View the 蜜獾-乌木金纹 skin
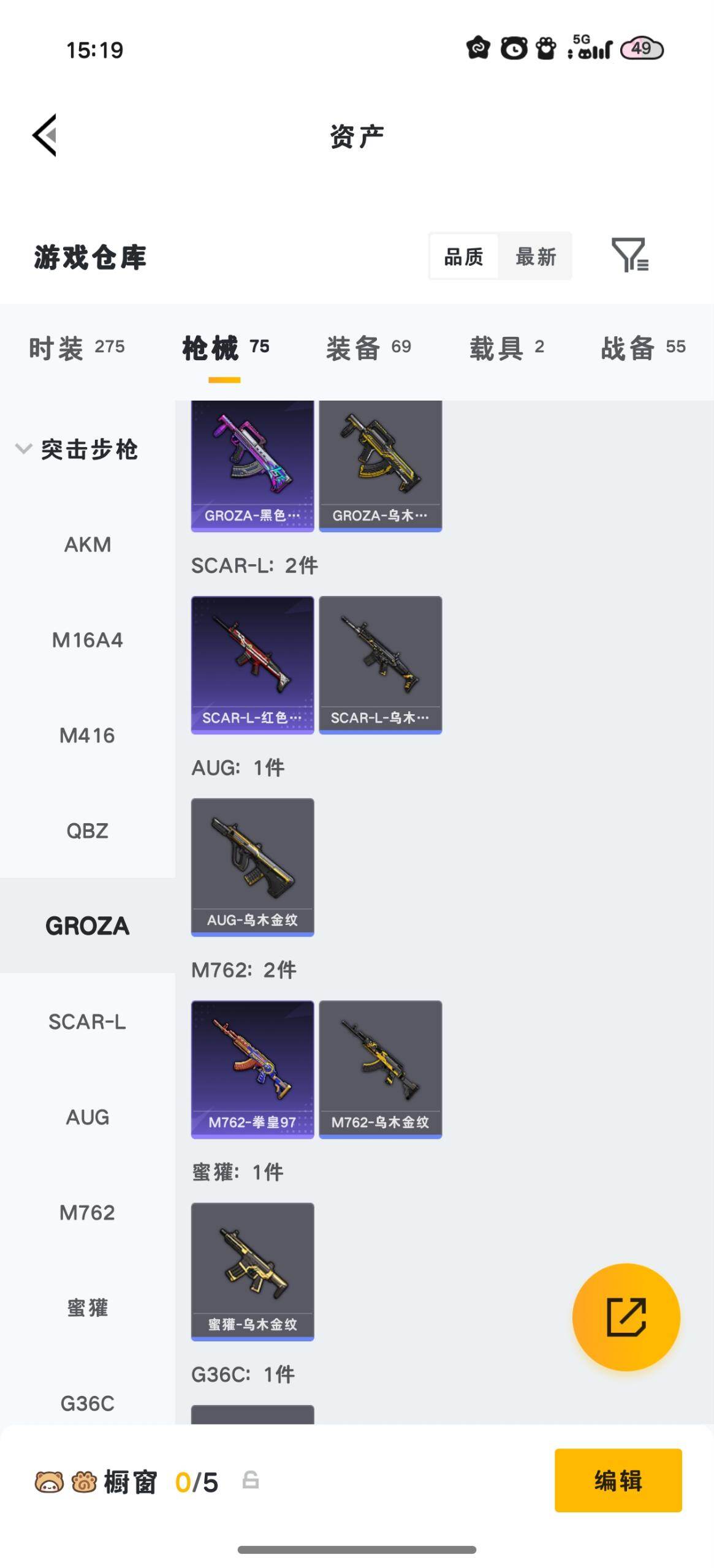This screenshot has width=714, height=1568. pyautogui.click(x=253, y=1272)
